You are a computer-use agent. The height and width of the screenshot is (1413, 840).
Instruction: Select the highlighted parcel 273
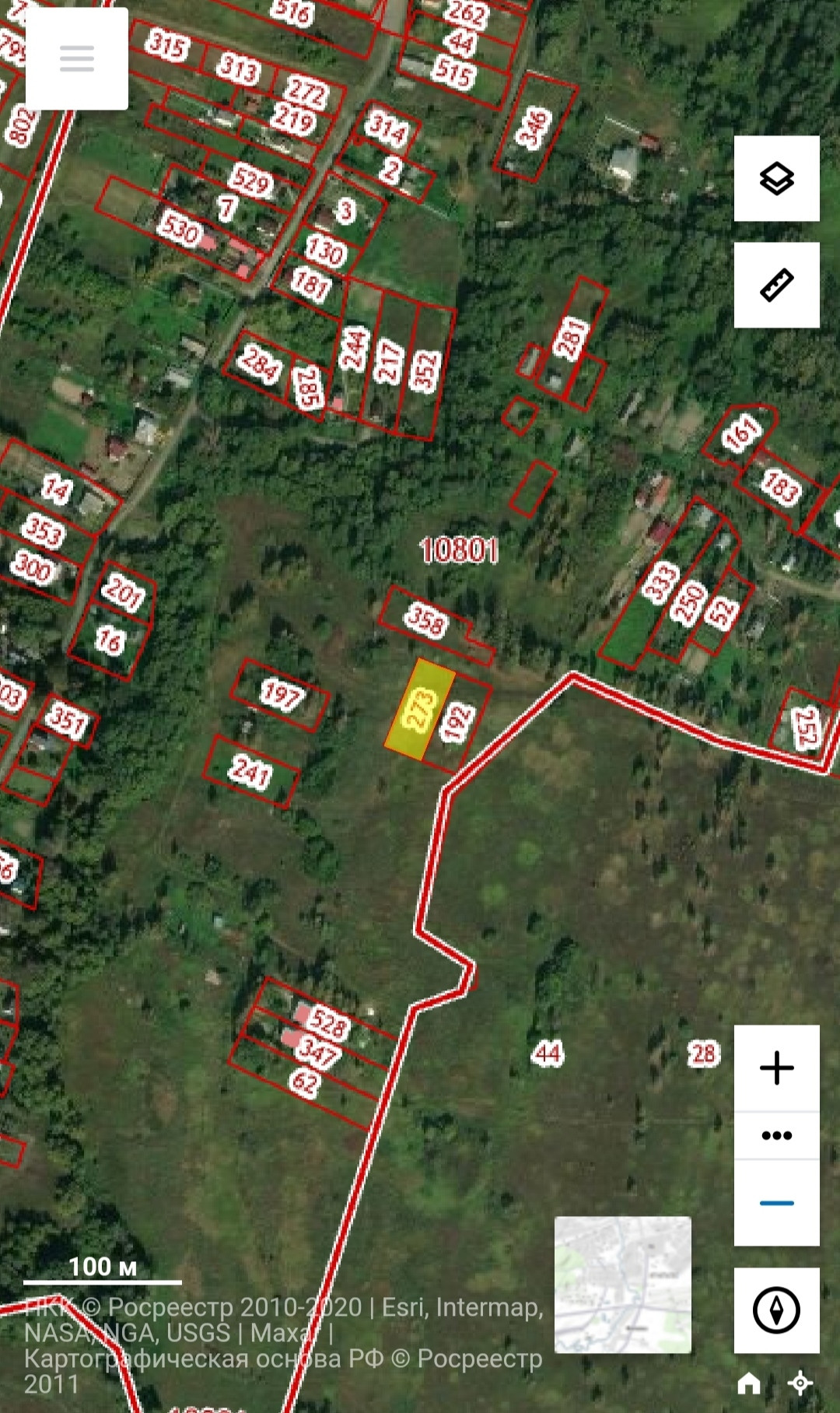(x=420, y=709)
